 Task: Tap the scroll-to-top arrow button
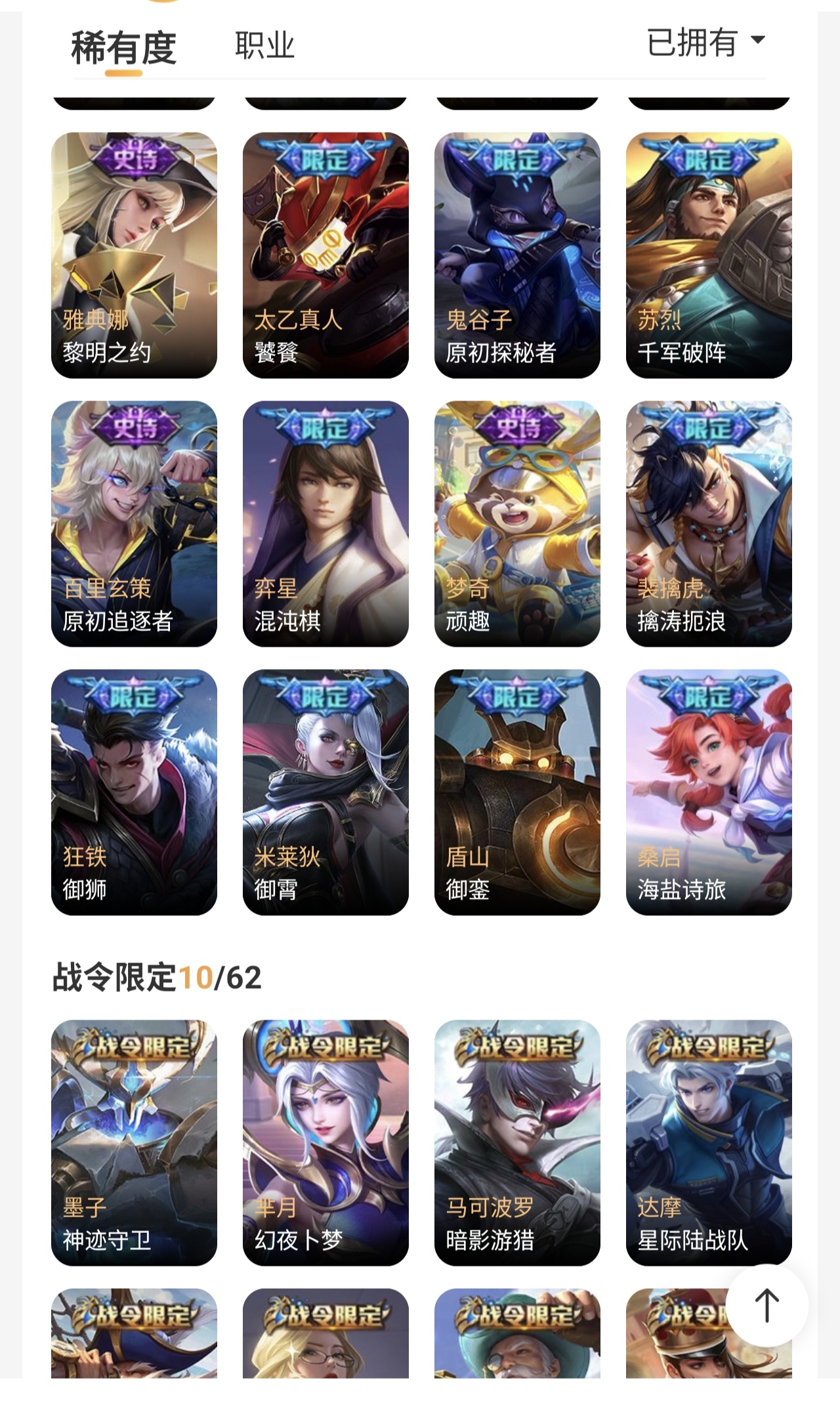click(x=766, y=1305)
